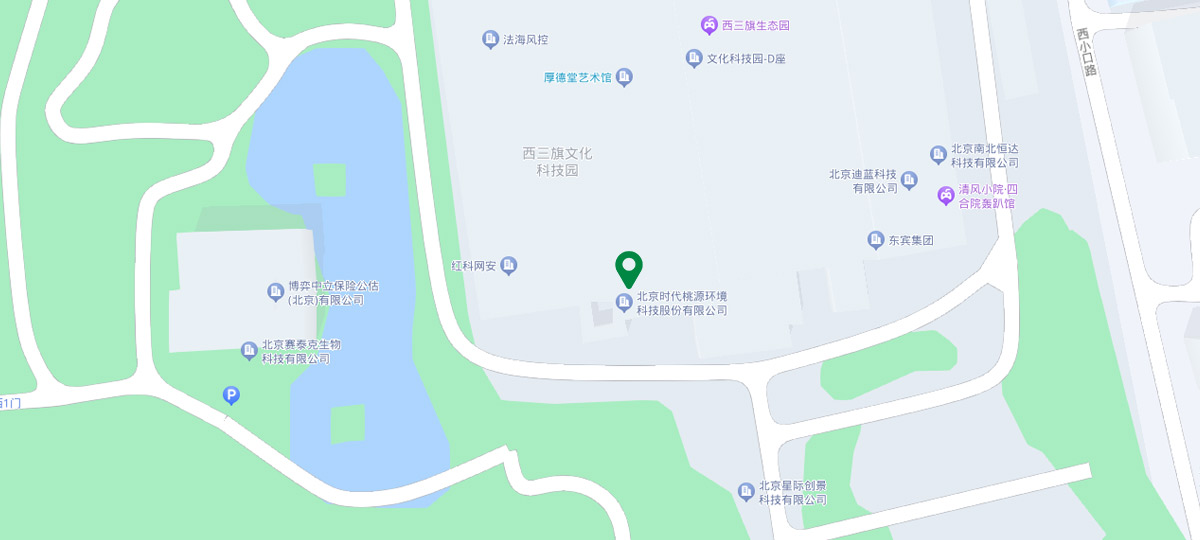Select the 北京迪蓝科技有限公司 marker
The width and height of the screenshot is (1200, 540).
pos(909,181)
